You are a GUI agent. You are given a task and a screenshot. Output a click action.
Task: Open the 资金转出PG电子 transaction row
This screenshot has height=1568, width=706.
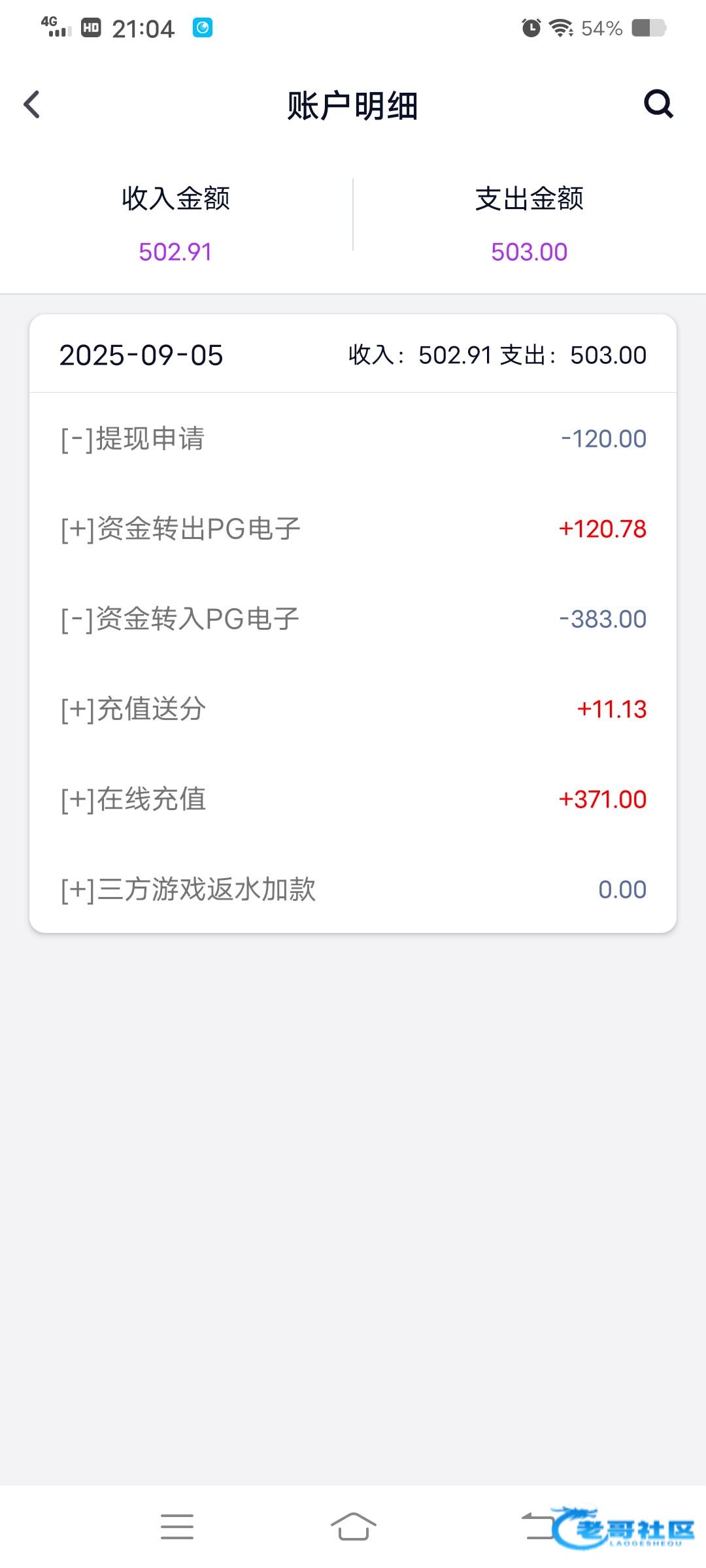(x=353, y=529)
